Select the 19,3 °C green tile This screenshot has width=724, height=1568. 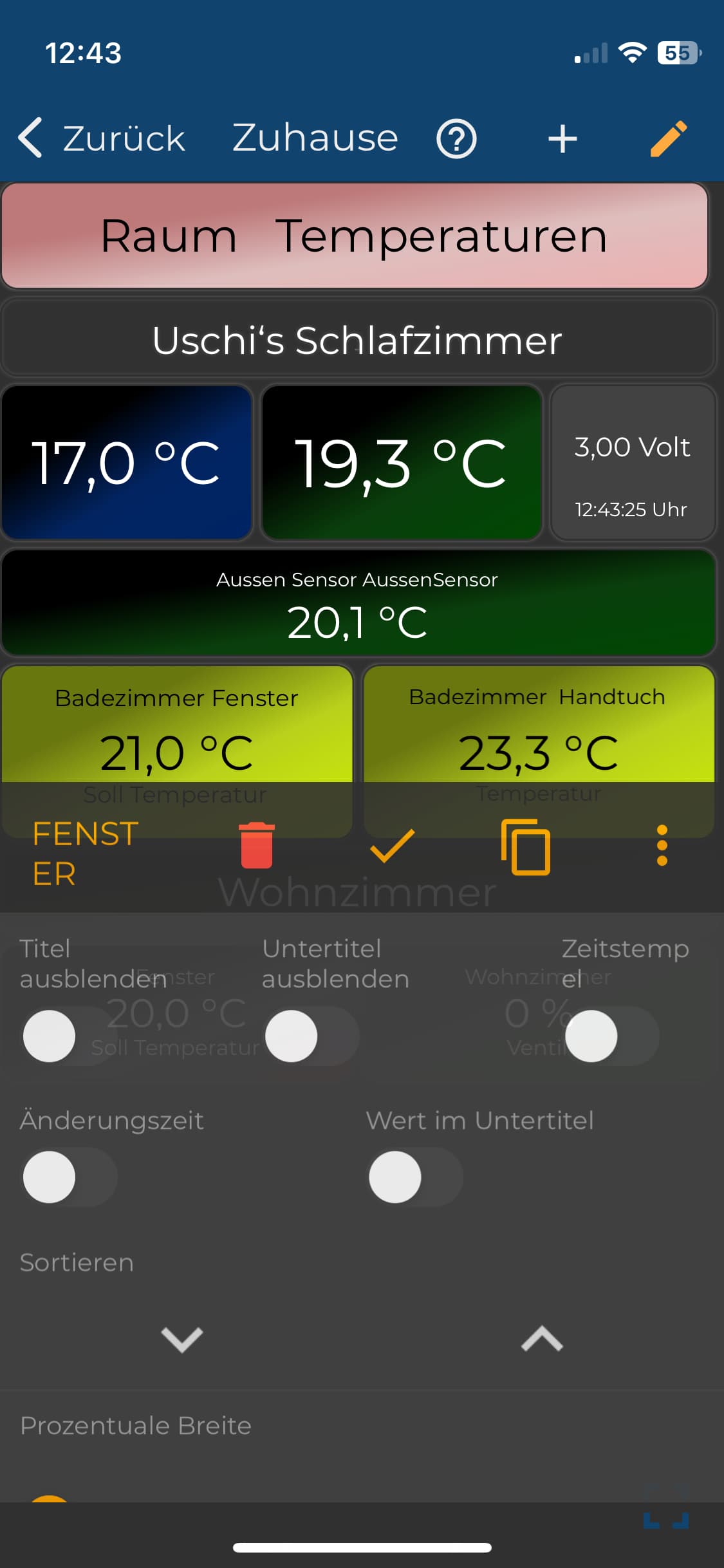[401, 463]
